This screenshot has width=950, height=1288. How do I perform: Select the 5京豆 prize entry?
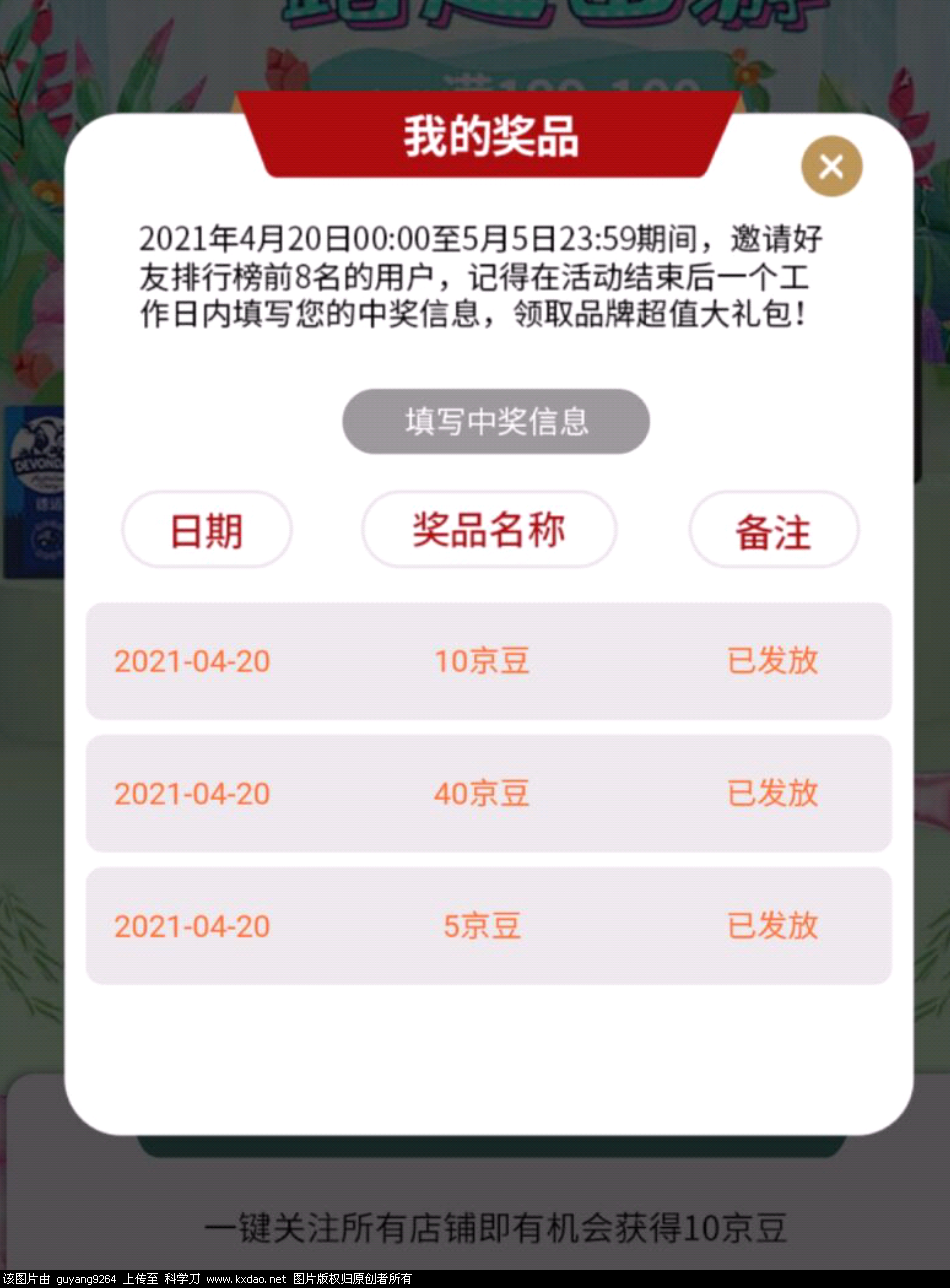[x=481, y=925]
